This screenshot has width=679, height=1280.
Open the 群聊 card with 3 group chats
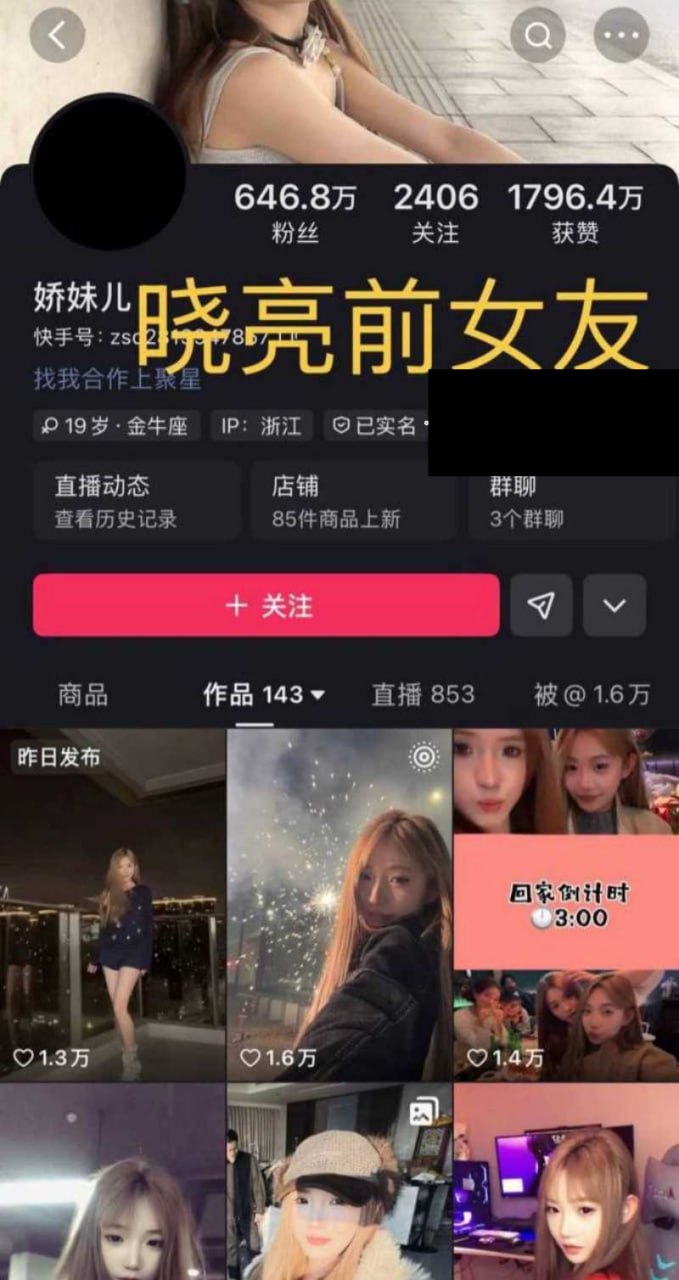[570, 501]
